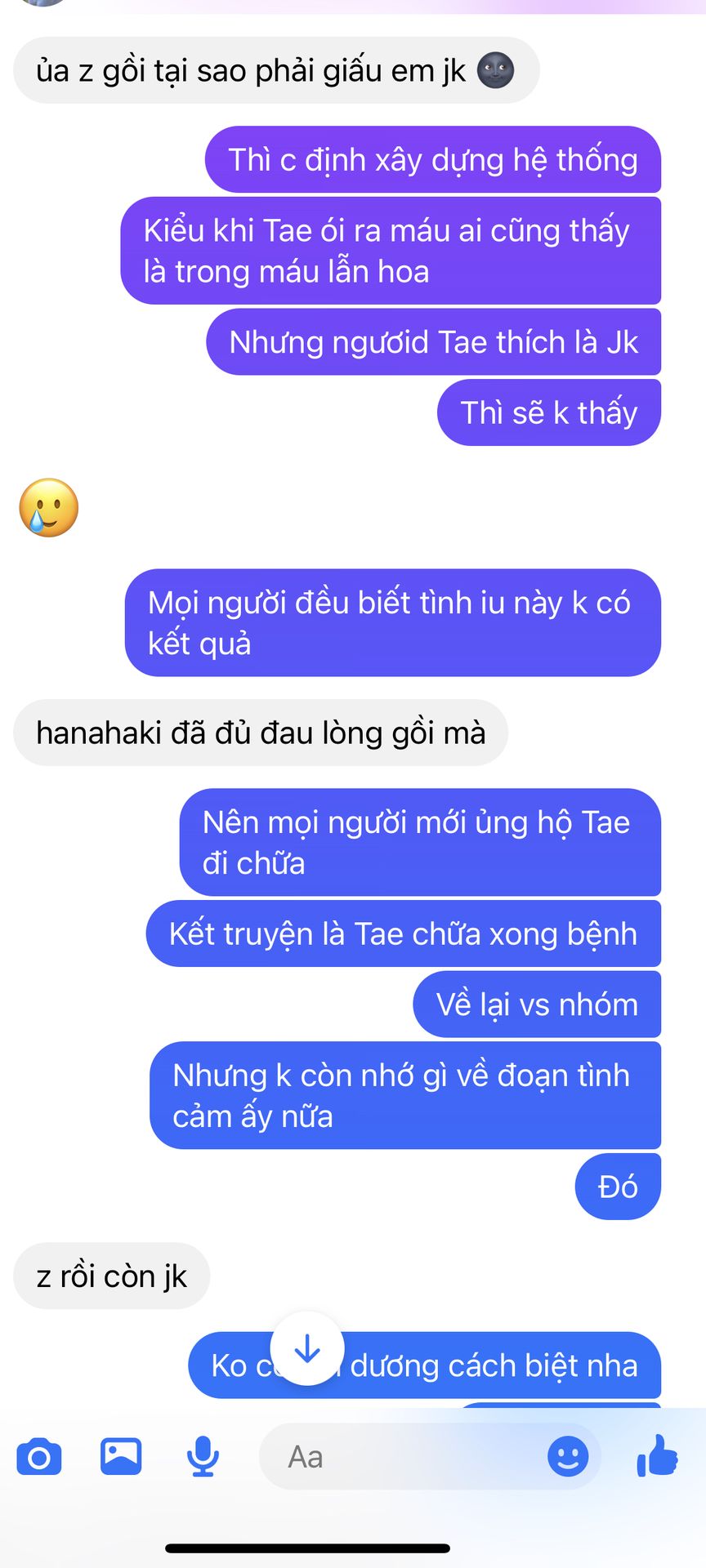Image resolution: width=706 pixels, height=1568 pixels.
Task: Open the photo gallery picker
Action: (x=121, y=1456)
